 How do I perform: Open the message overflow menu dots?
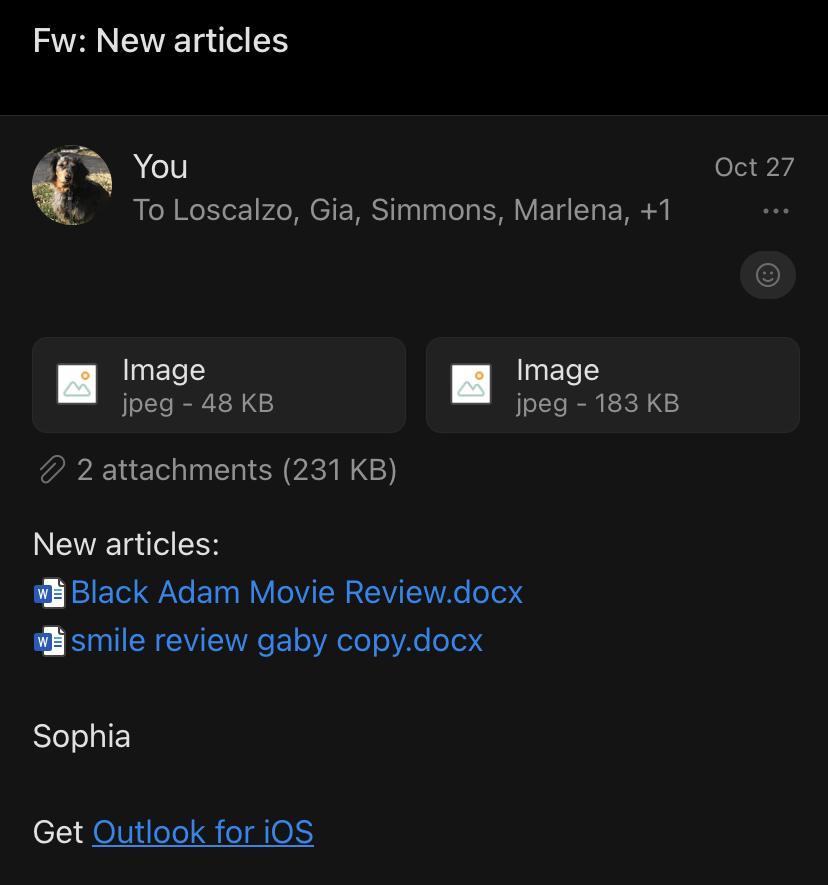775,211
